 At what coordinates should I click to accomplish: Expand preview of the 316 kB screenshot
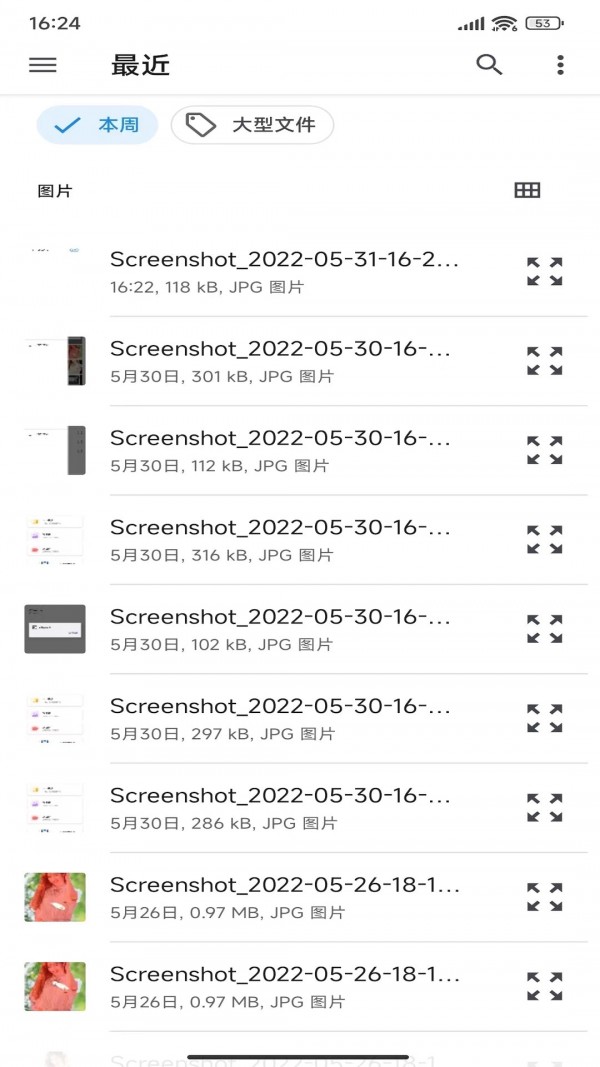[545, 540]
